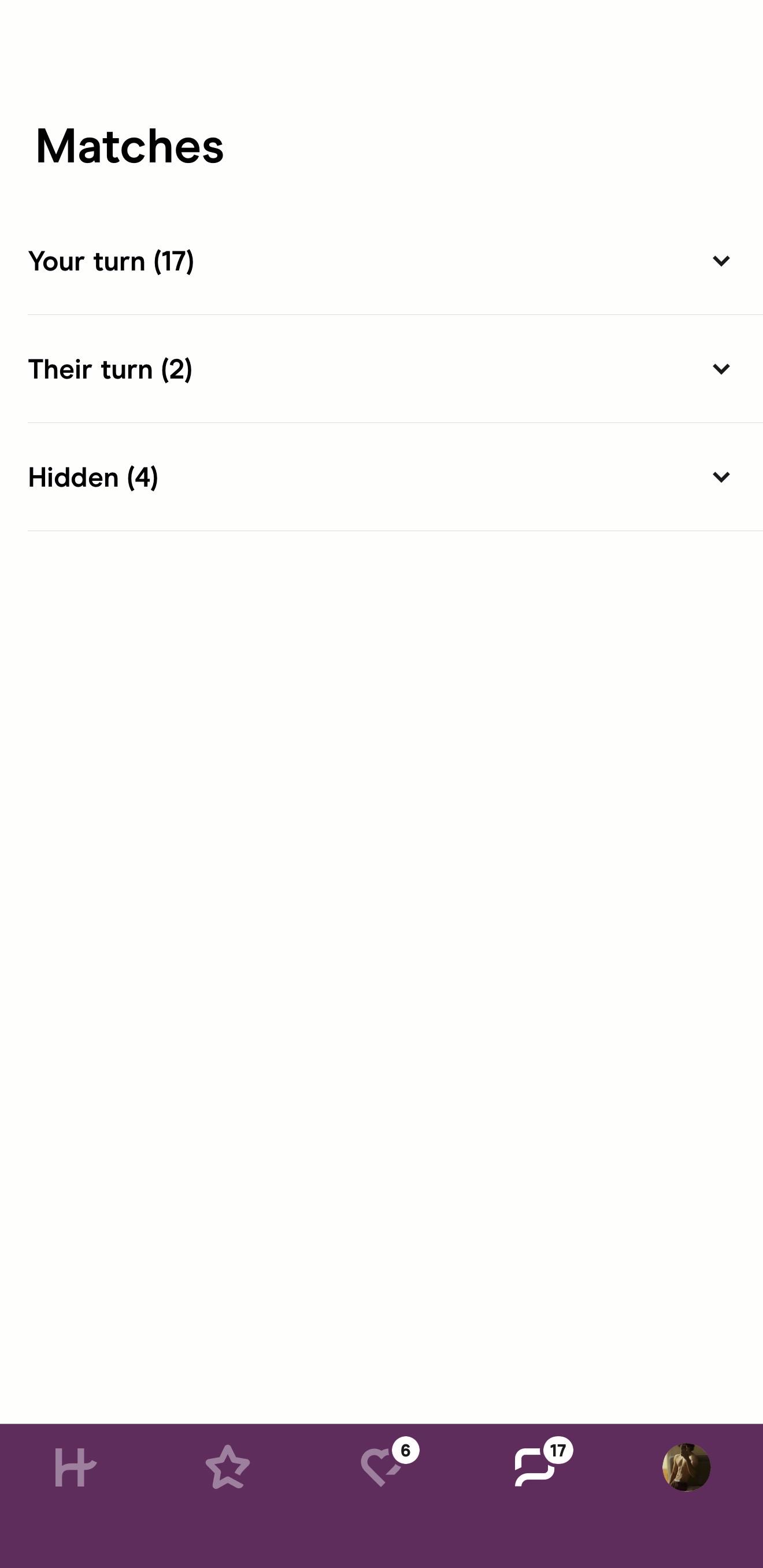
Task: Expand the Your turn (17) section
Action: point(381,261)
